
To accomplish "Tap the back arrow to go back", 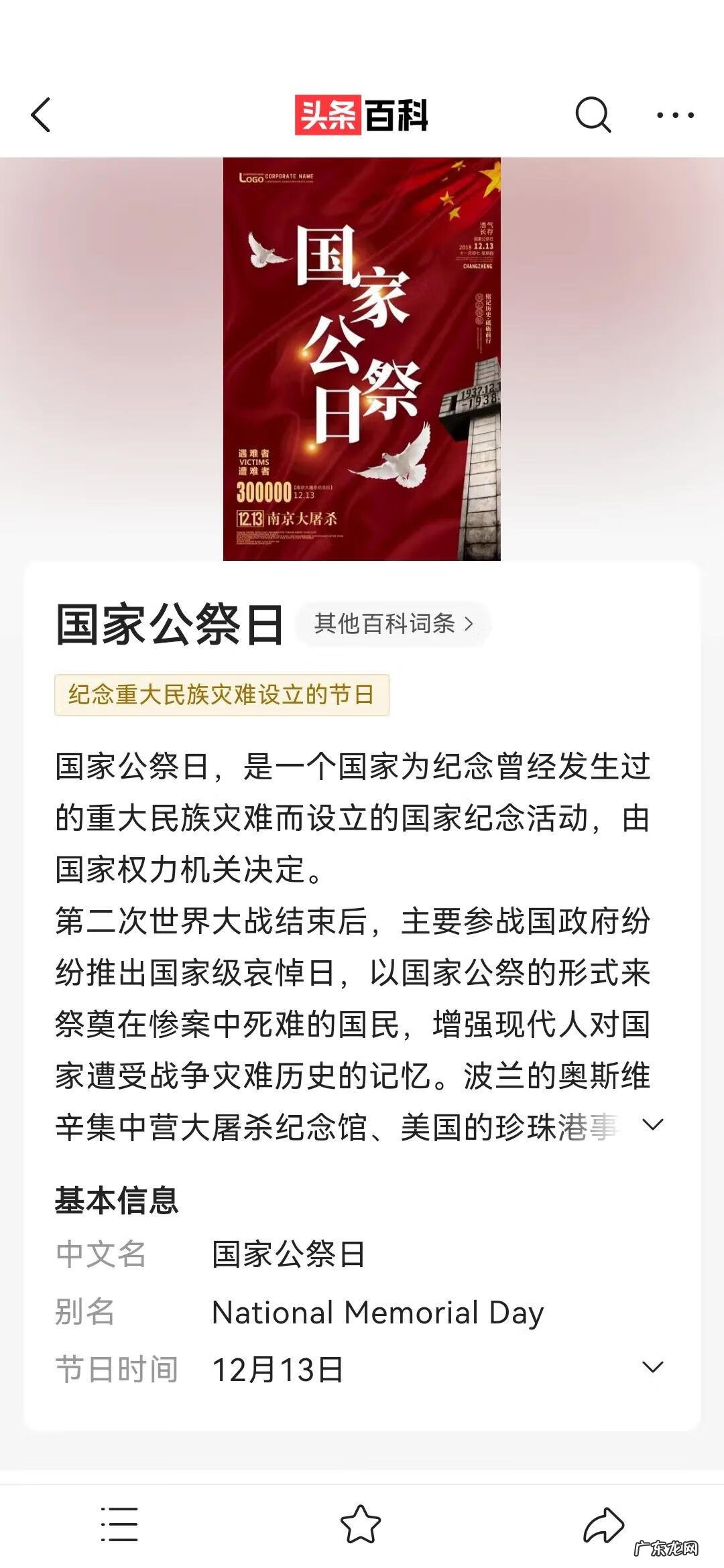I will [x=42, y=115].
